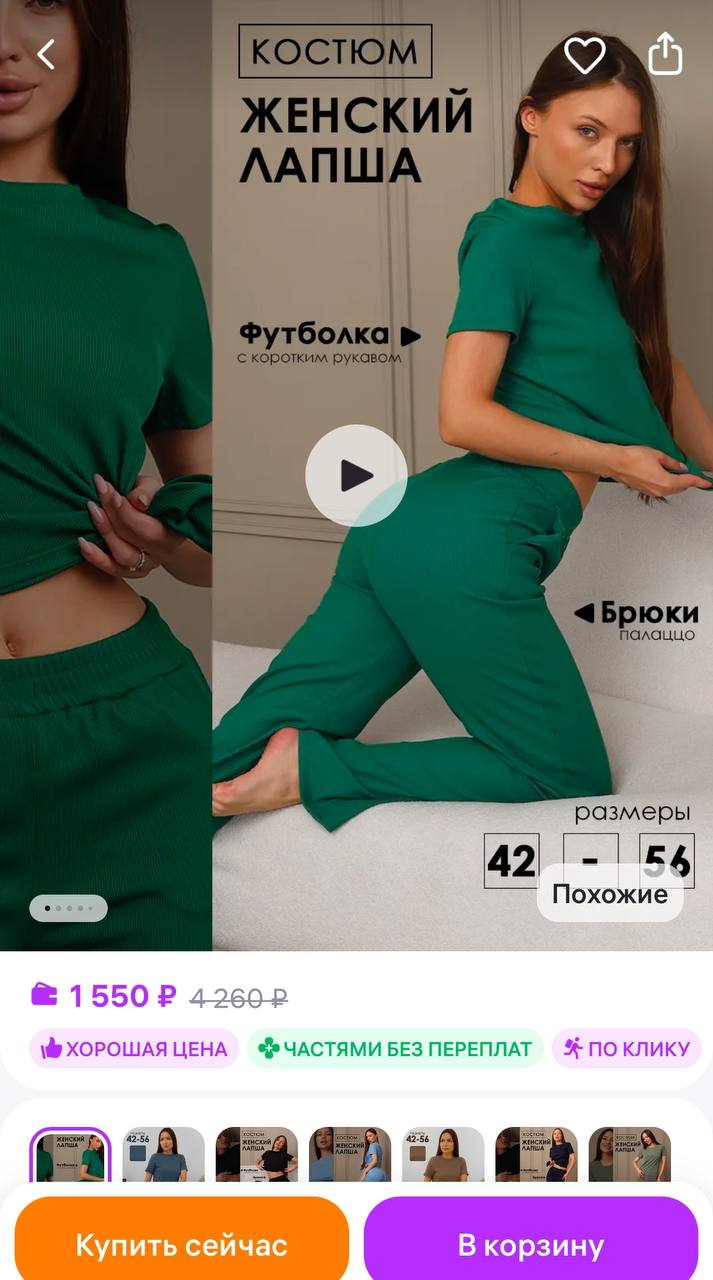Open similar items via Похожие
713x1280 pixels.
pos(609,894)
